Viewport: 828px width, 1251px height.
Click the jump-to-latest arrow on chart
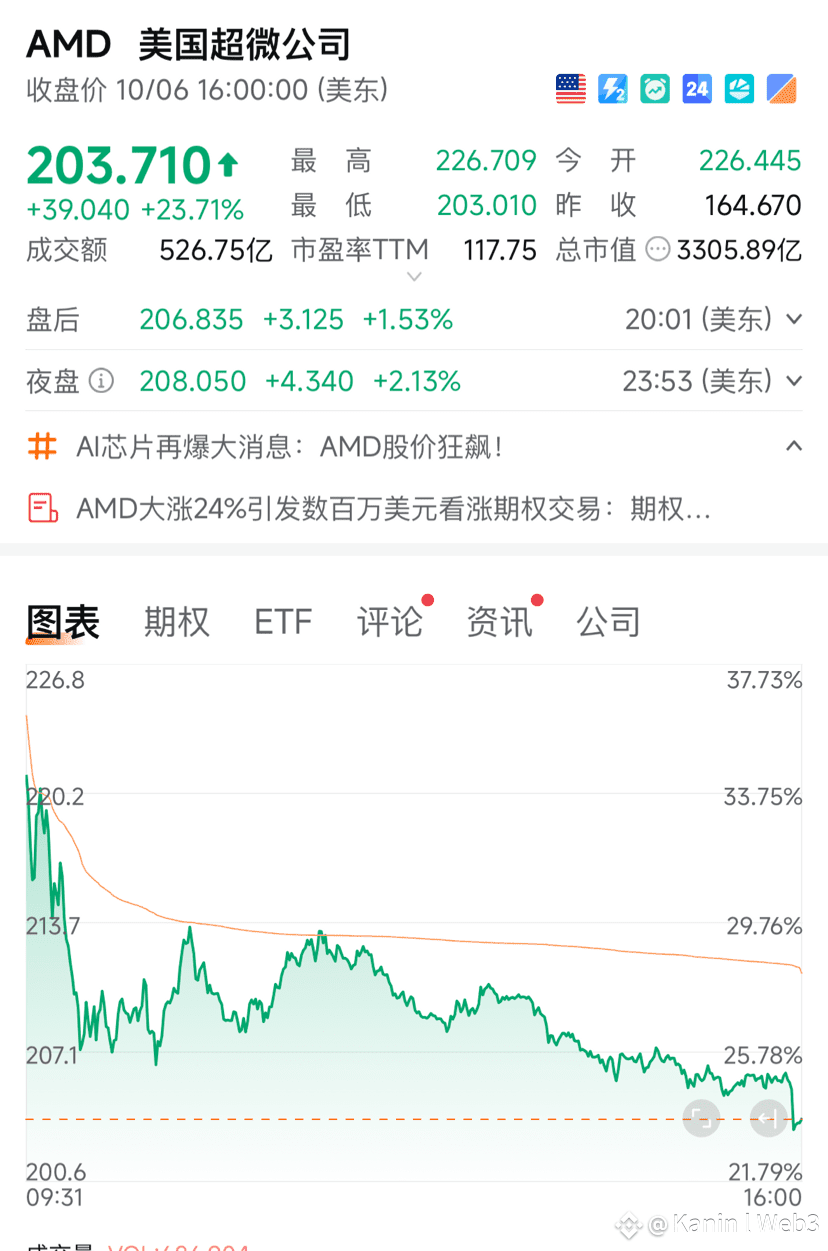[769, 1118]
